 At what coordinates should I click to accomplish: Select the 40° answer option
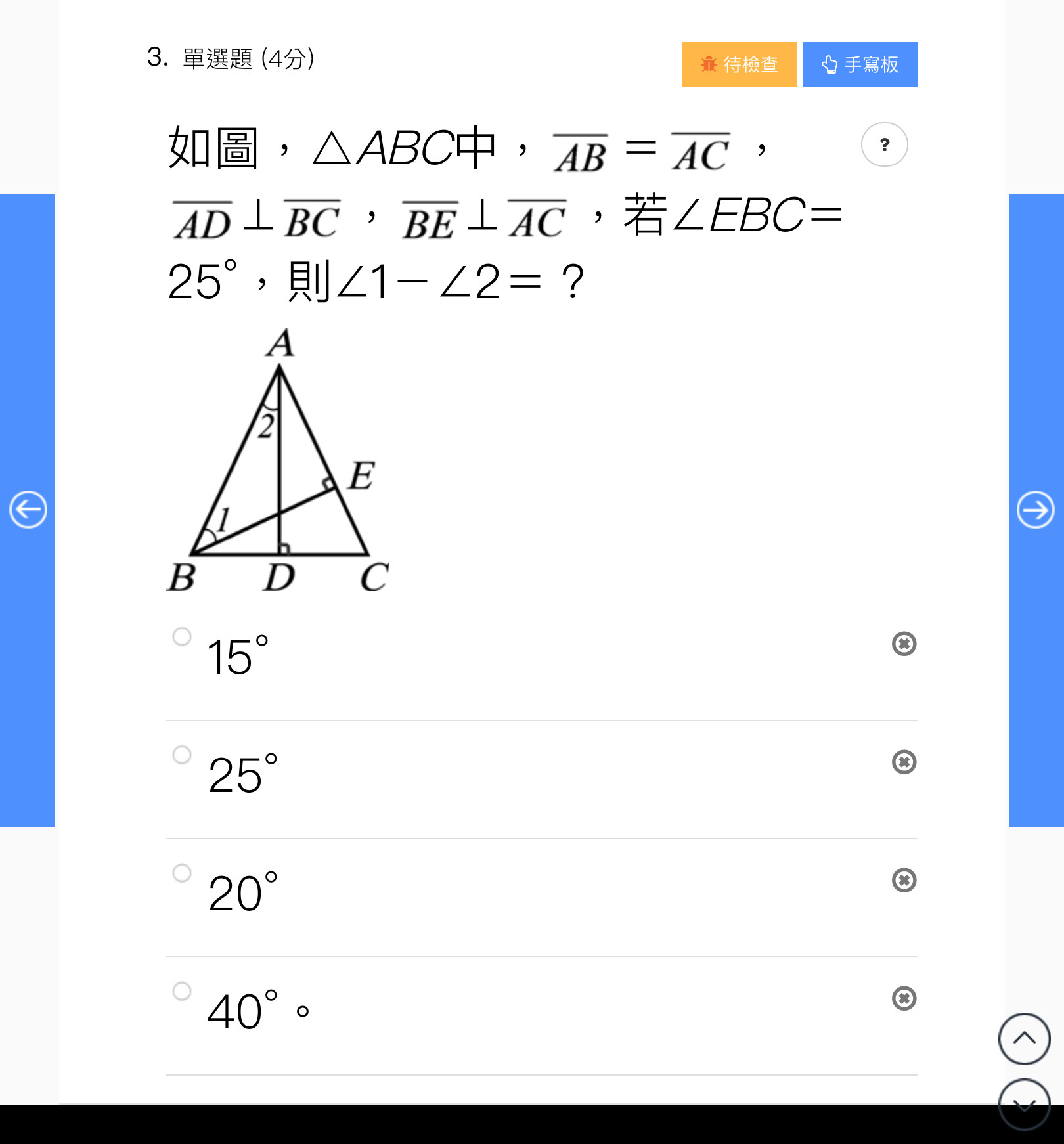point(182,991)
